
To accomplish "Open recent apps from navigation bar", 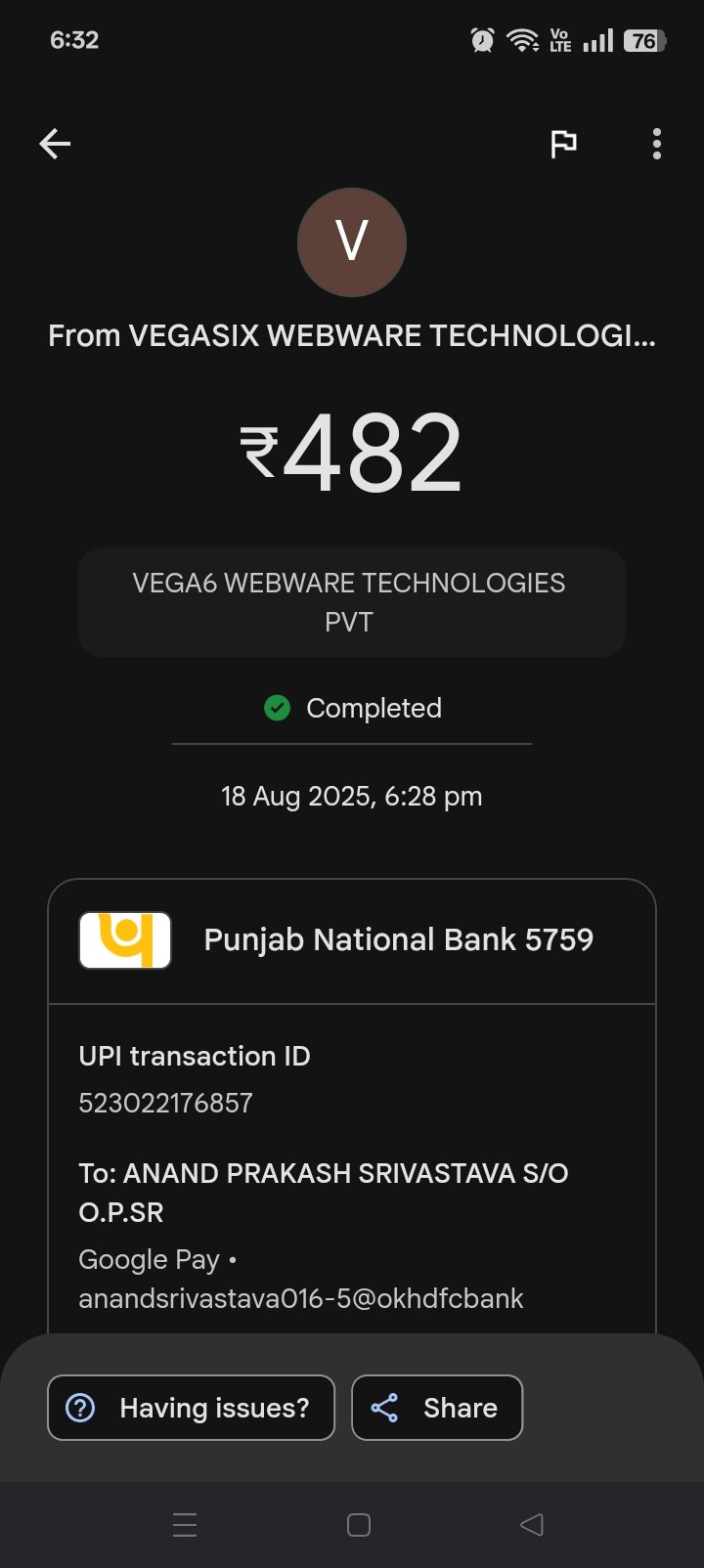I will click(x=185, y=1525).
